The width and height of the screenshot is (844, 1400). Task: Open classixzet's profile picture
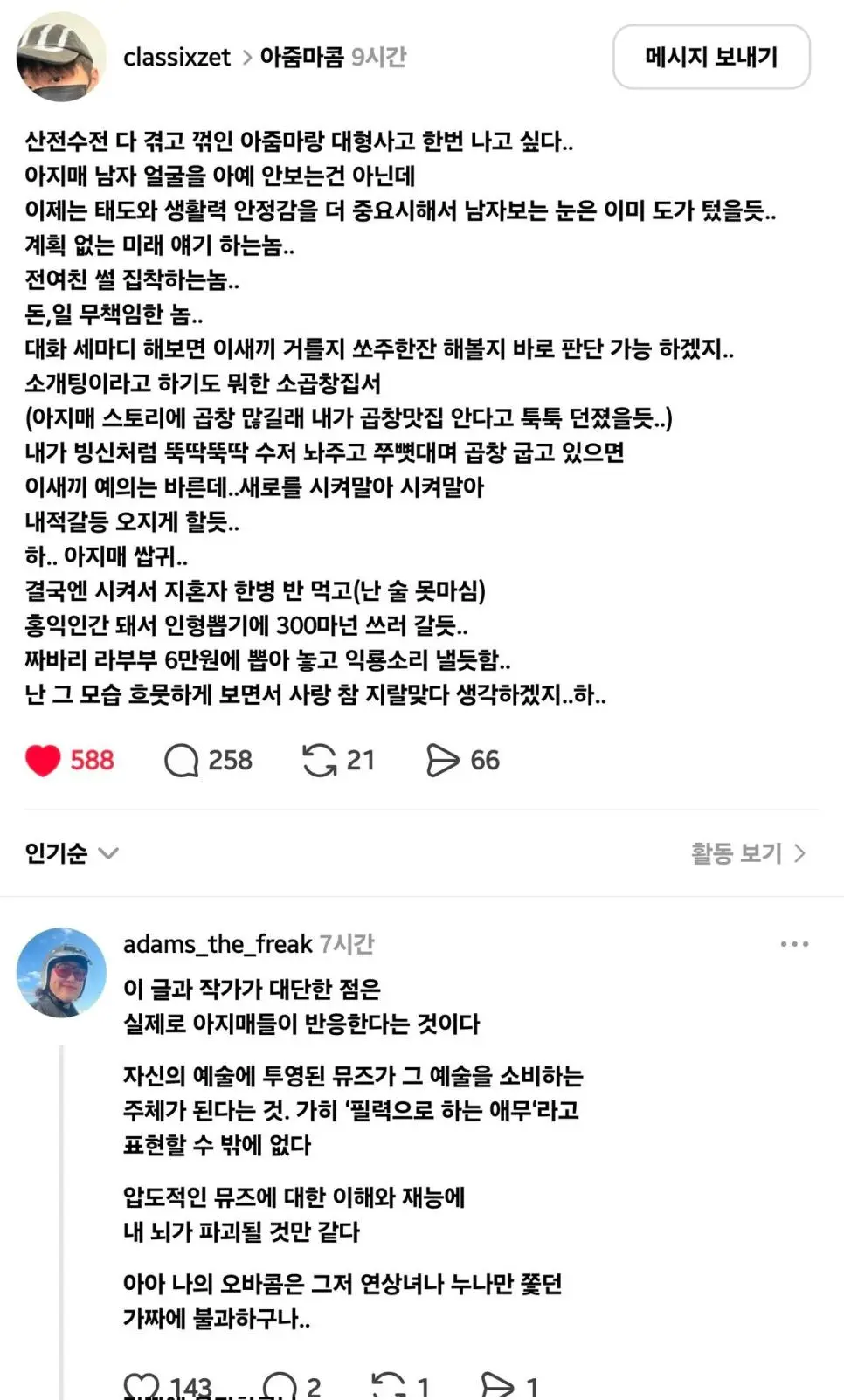pos(61,57)
